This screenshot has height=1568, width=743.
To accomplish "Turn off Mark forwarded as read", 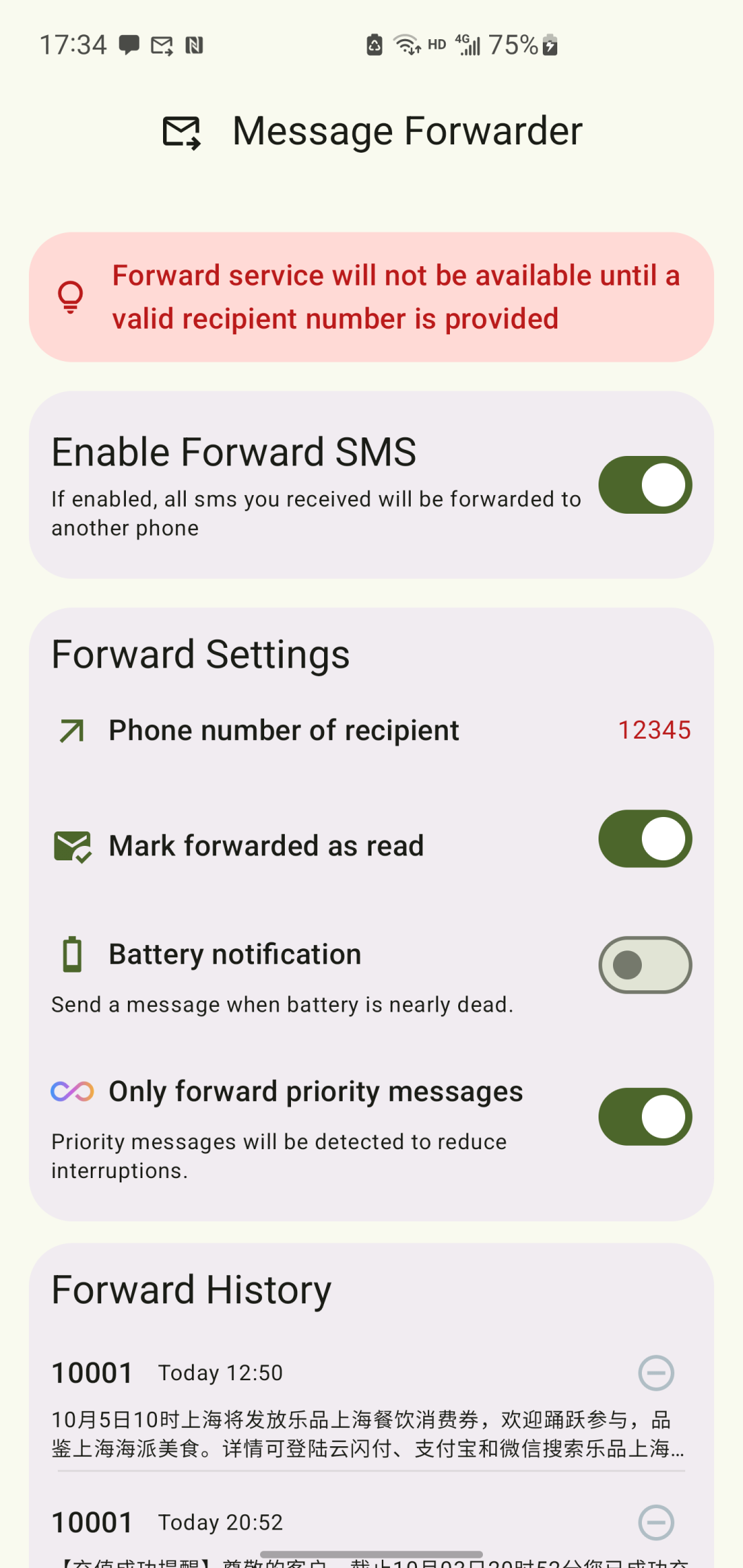I will (x=644, y=839).
